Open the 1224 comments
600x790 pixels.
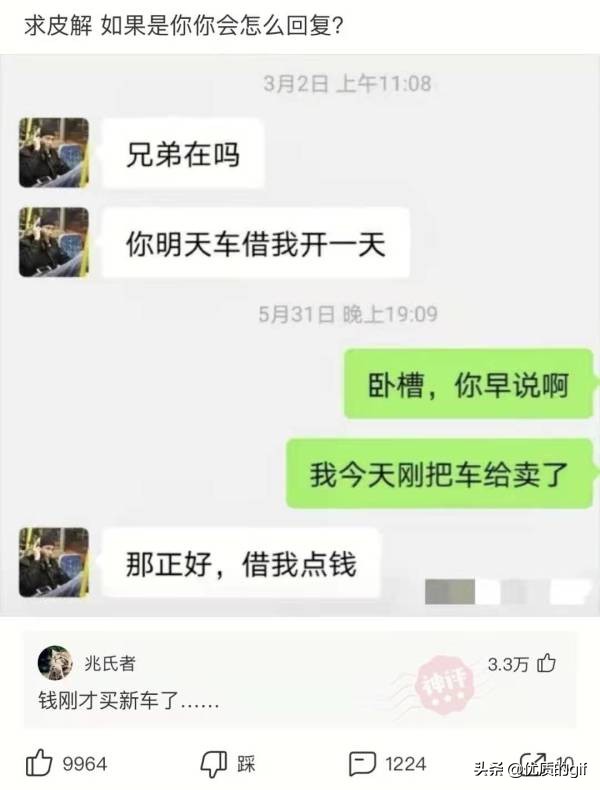pos(362,764)
